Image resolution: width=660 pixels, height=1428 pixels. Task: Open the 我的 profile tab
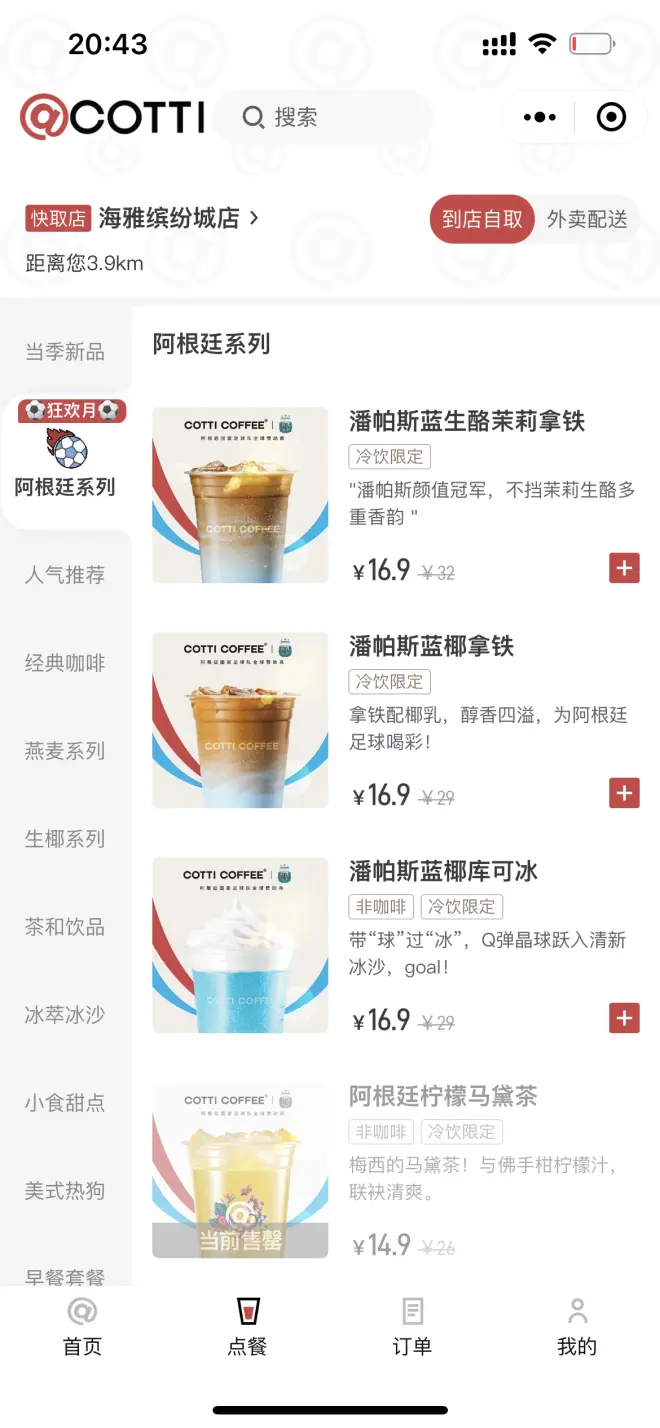tap(577, 1327)
